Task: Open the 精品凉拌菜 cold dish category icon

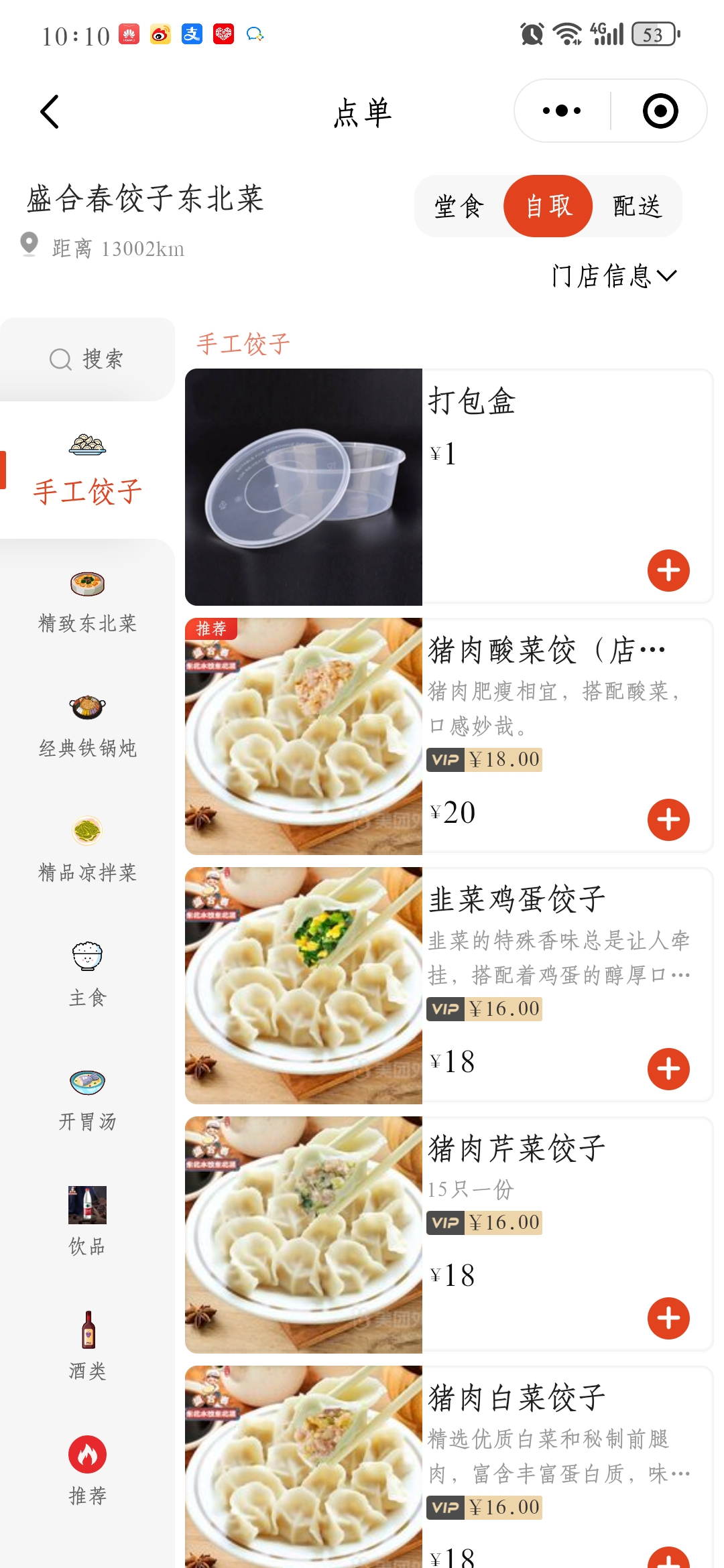Action: [86, 830]
